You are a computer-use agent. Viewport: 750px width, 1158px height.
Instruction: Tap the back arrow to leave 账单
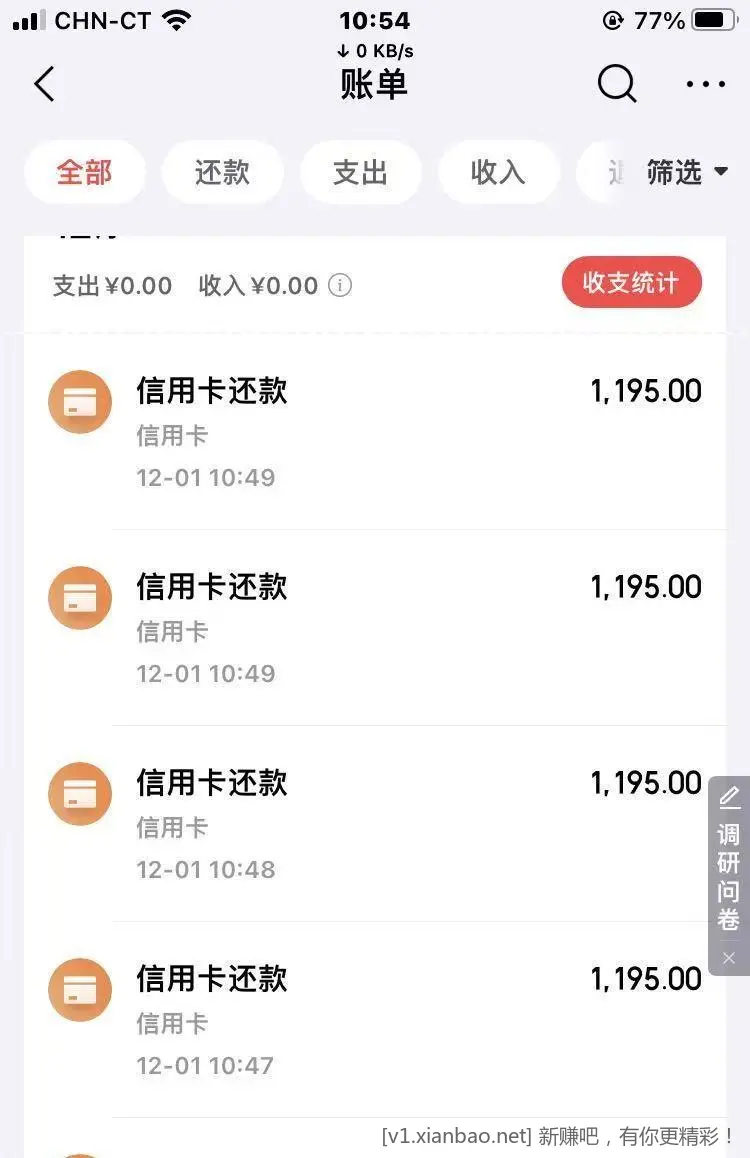click(x=43, y=84)
